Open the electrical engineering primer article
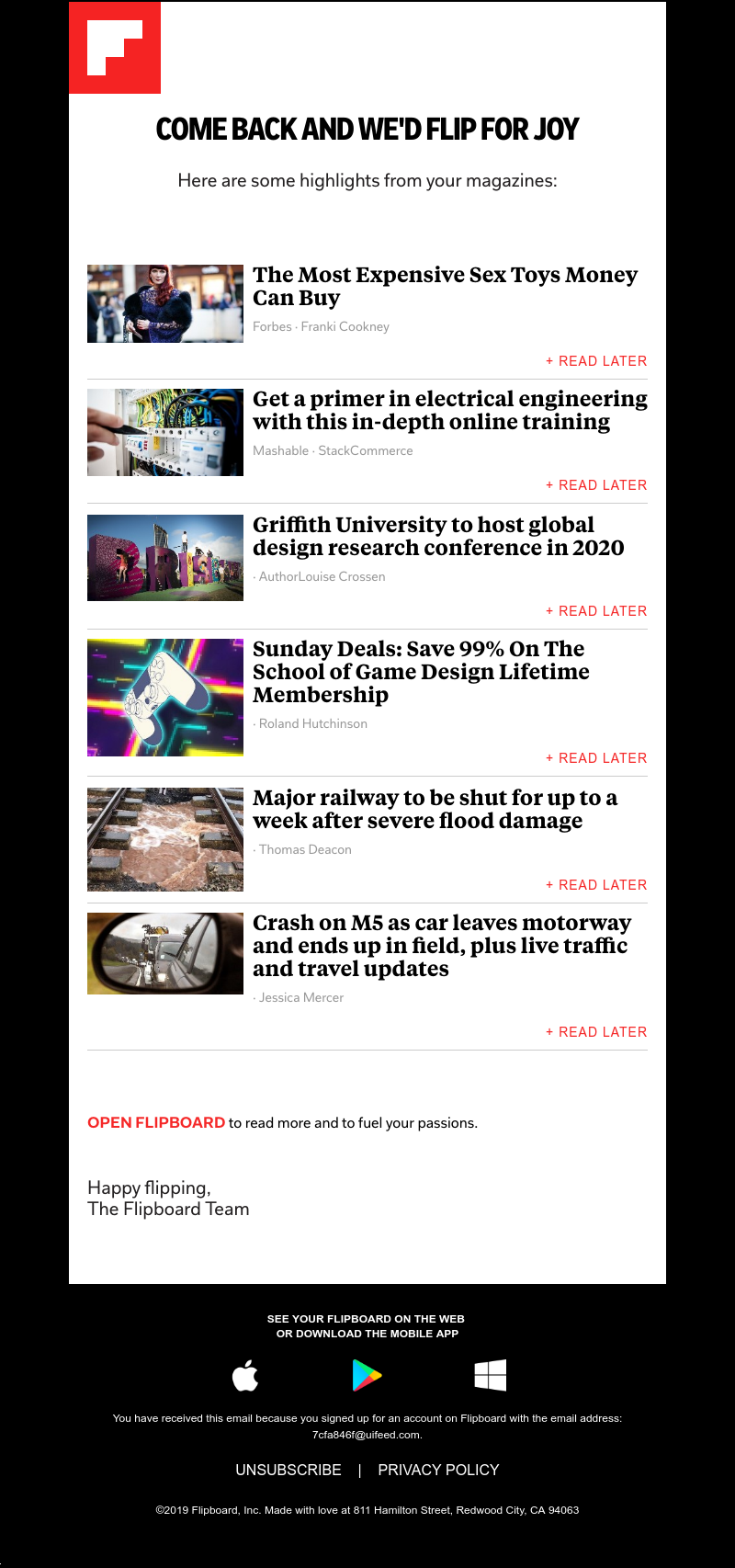This screenshot has width=735, height=1568. point(449,410)
